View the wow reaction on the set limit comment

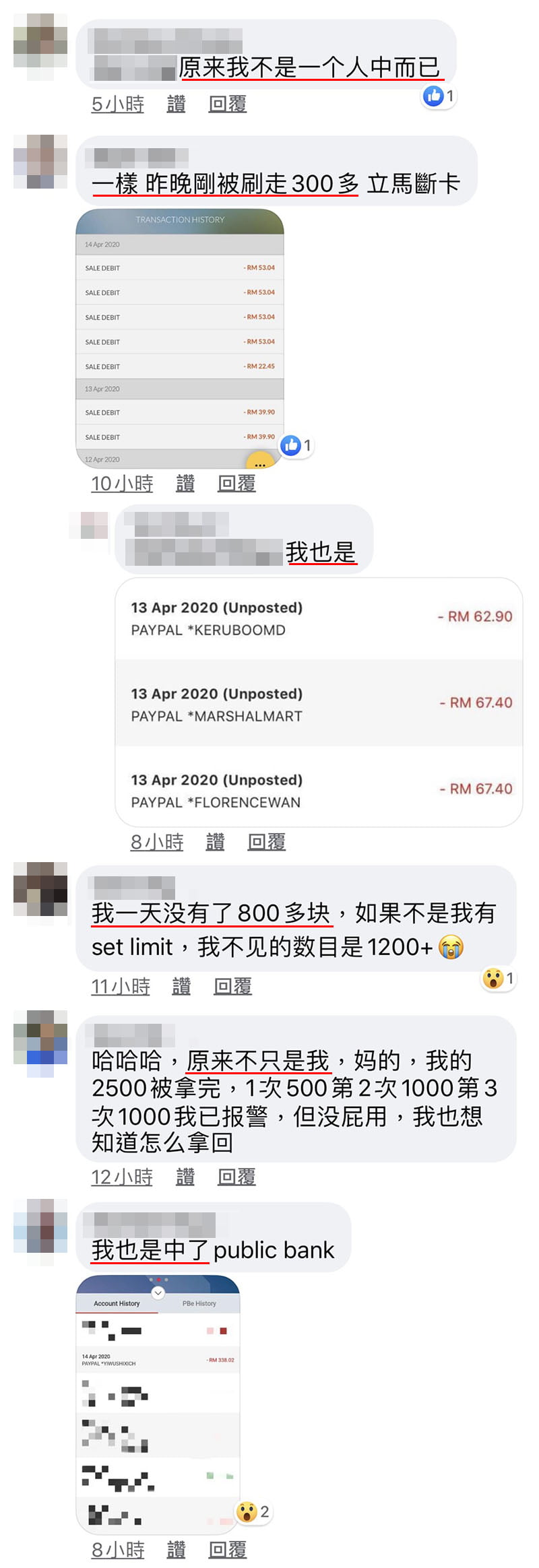pos(499,978)
